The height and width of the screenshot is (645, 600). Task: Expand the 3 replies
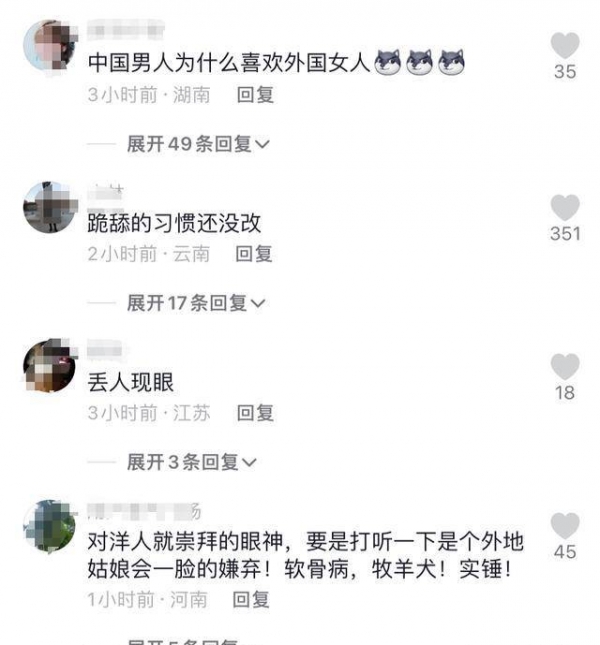coord(192,461)
